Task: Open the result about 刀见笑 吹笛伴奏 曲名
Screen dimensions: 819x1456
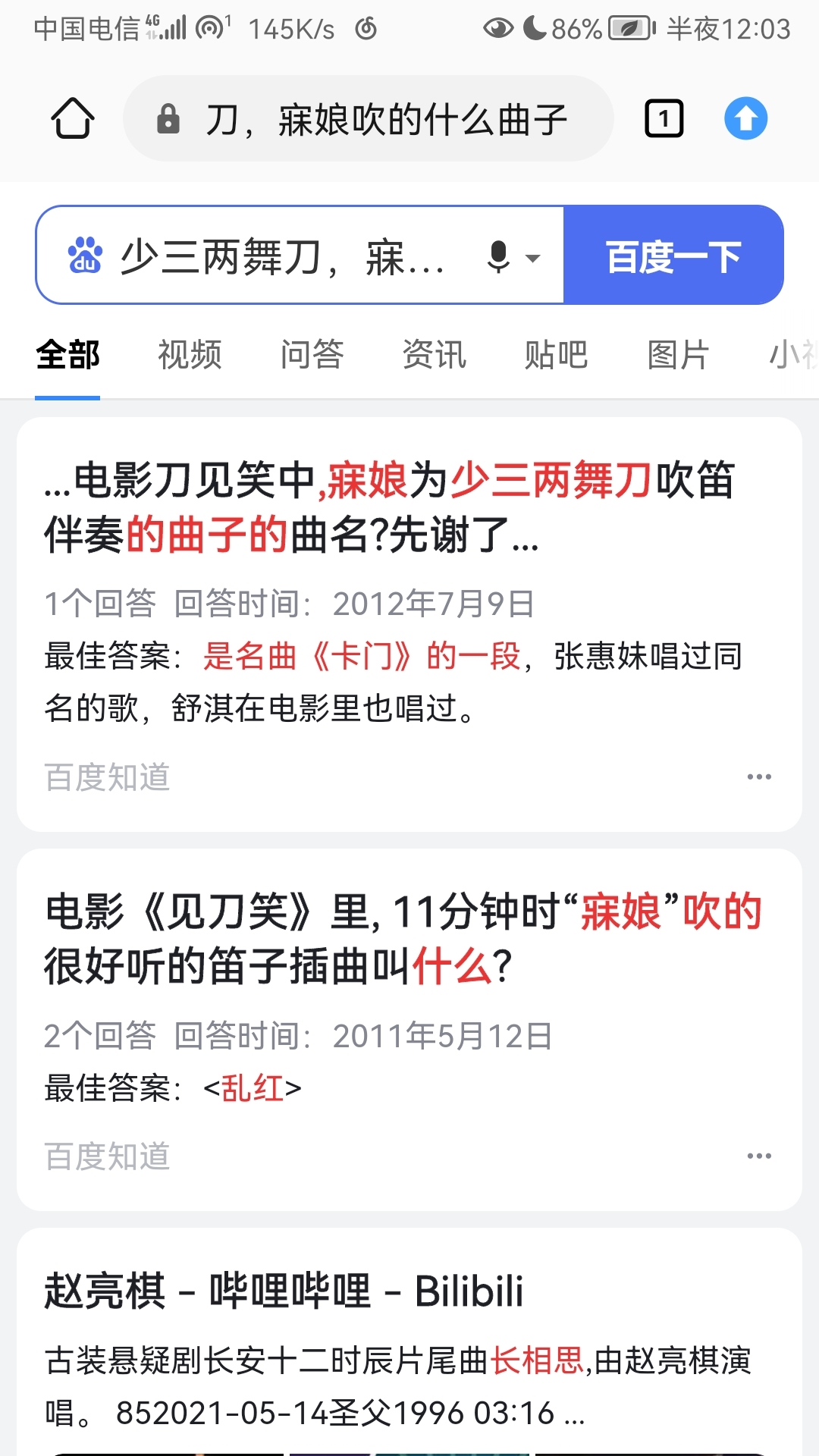Action: point(390,507)
